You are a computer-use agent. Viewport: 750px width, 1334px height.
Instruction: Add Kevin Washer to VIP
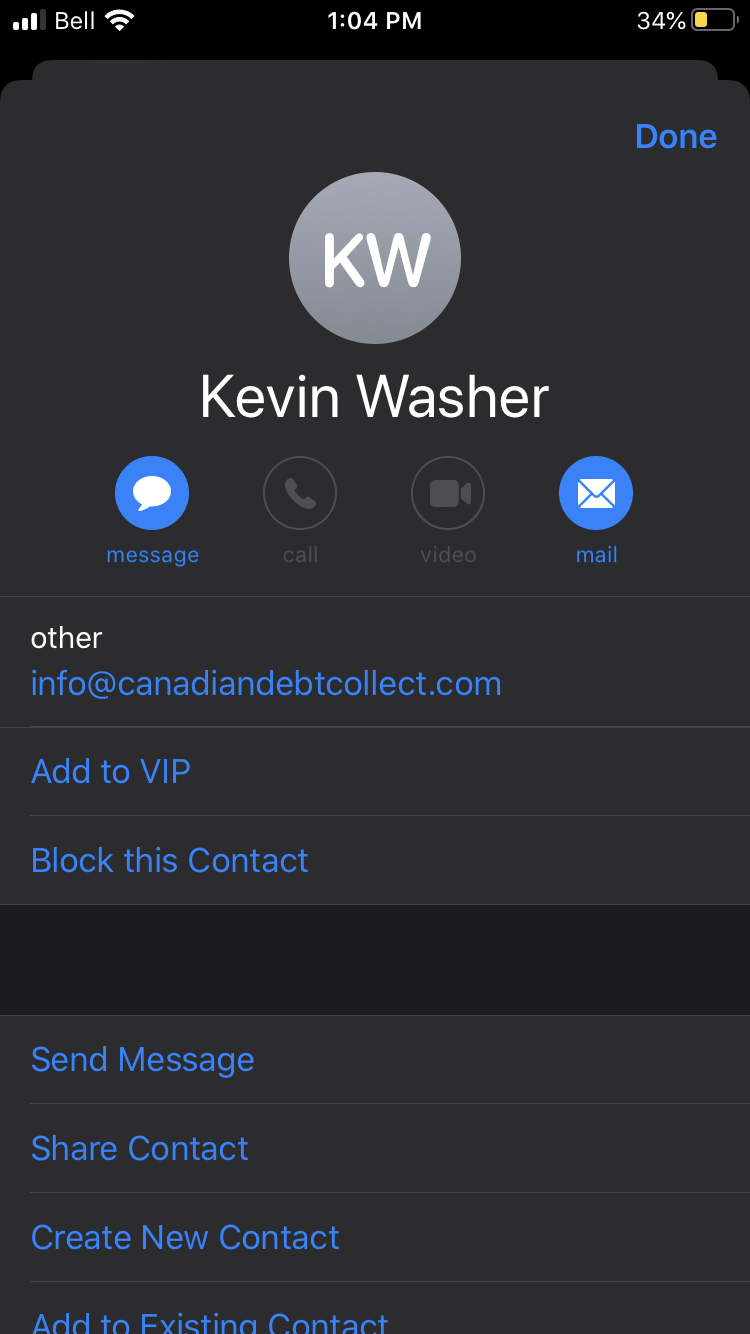[375, 771]
